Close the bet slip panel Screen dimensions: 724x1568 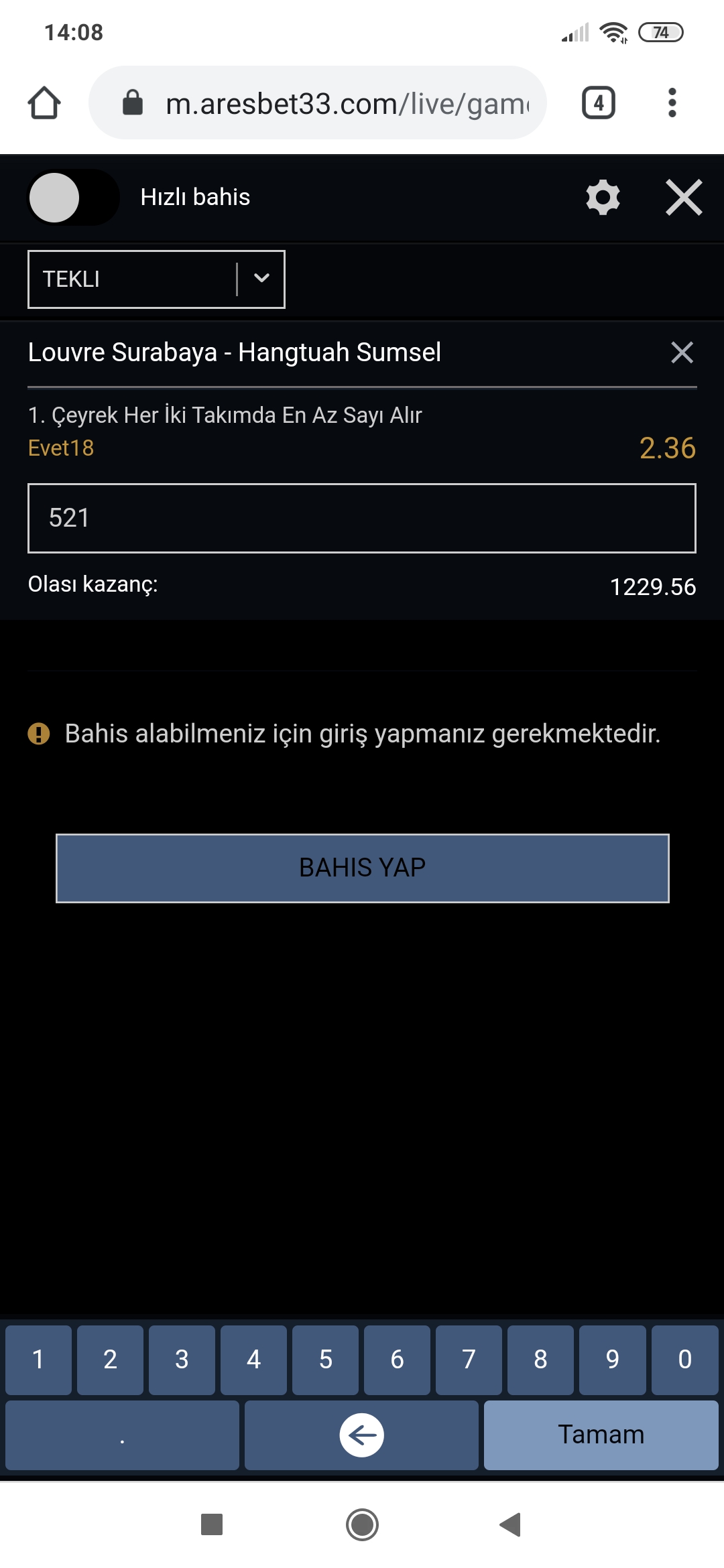684,197
